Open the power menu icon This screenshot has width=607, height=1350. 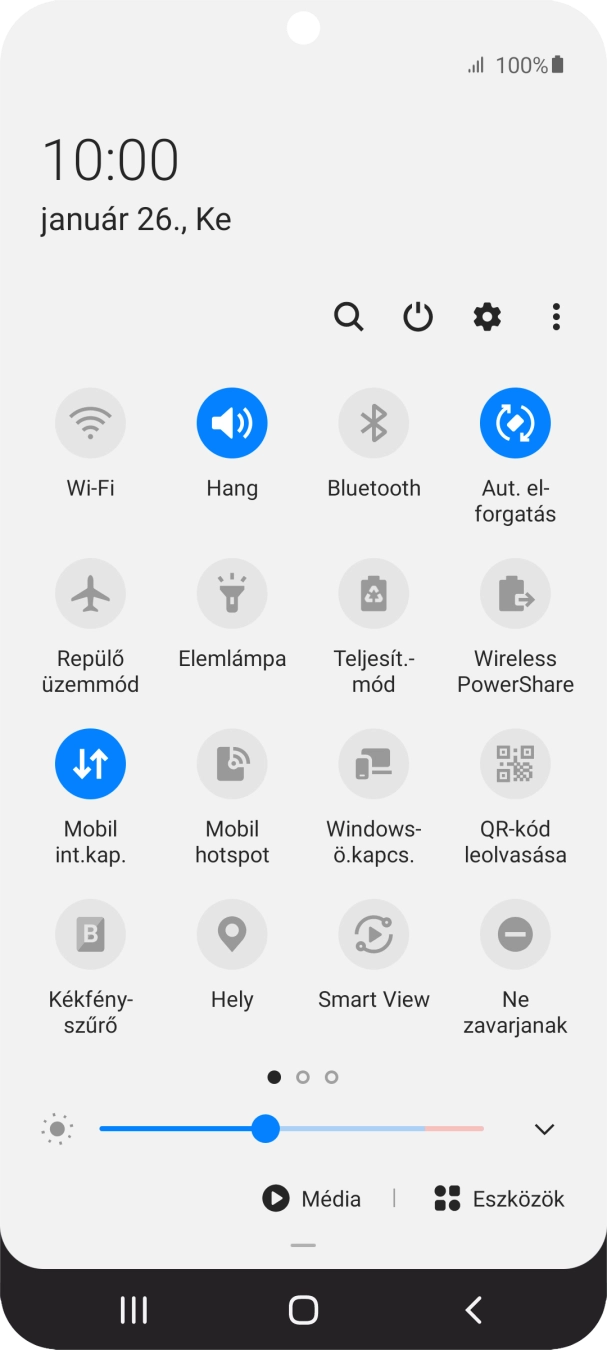point(418,318)
